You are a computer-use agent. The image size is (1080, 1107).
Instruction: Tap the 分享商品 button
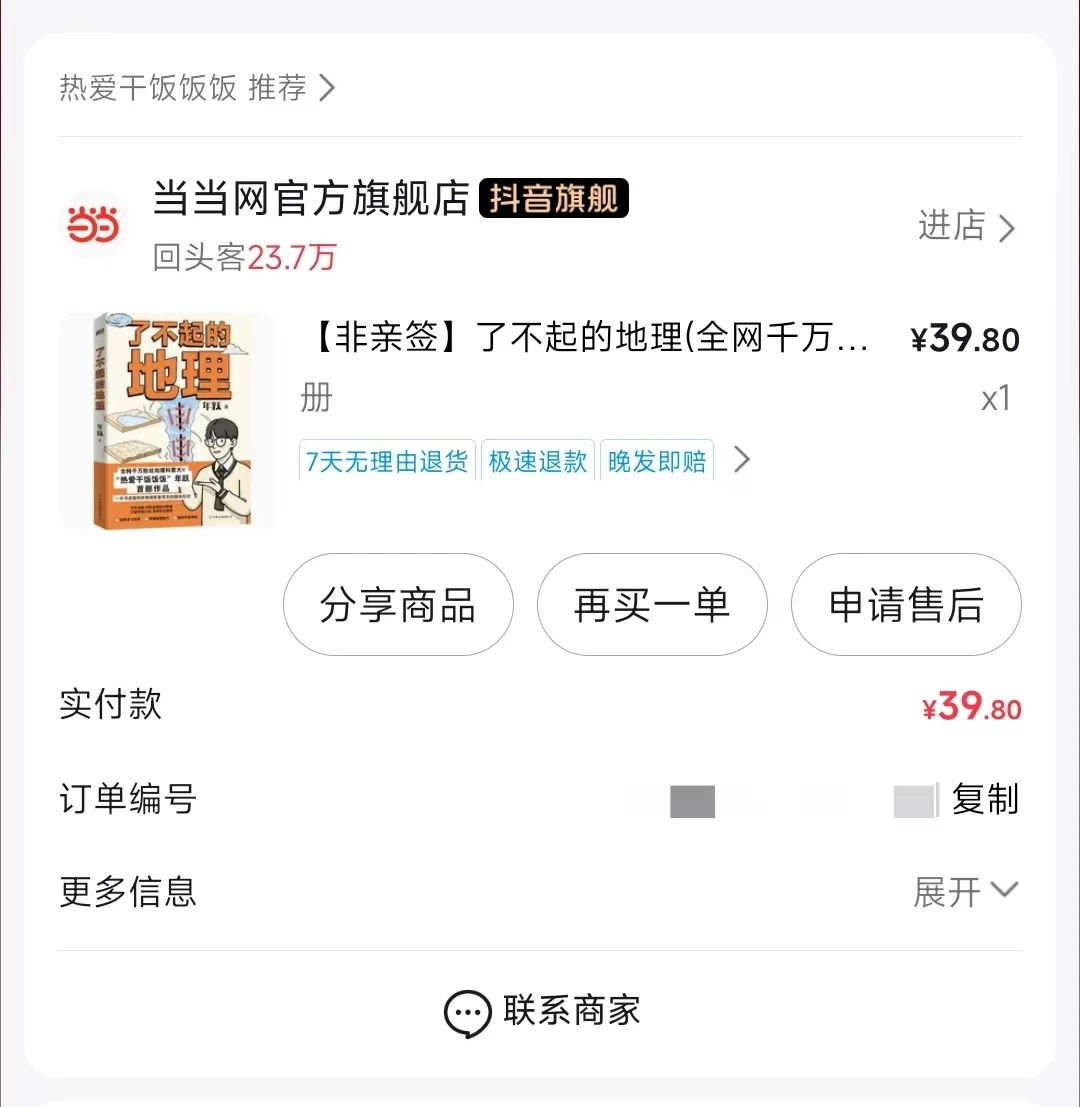[x=398, y=605]
